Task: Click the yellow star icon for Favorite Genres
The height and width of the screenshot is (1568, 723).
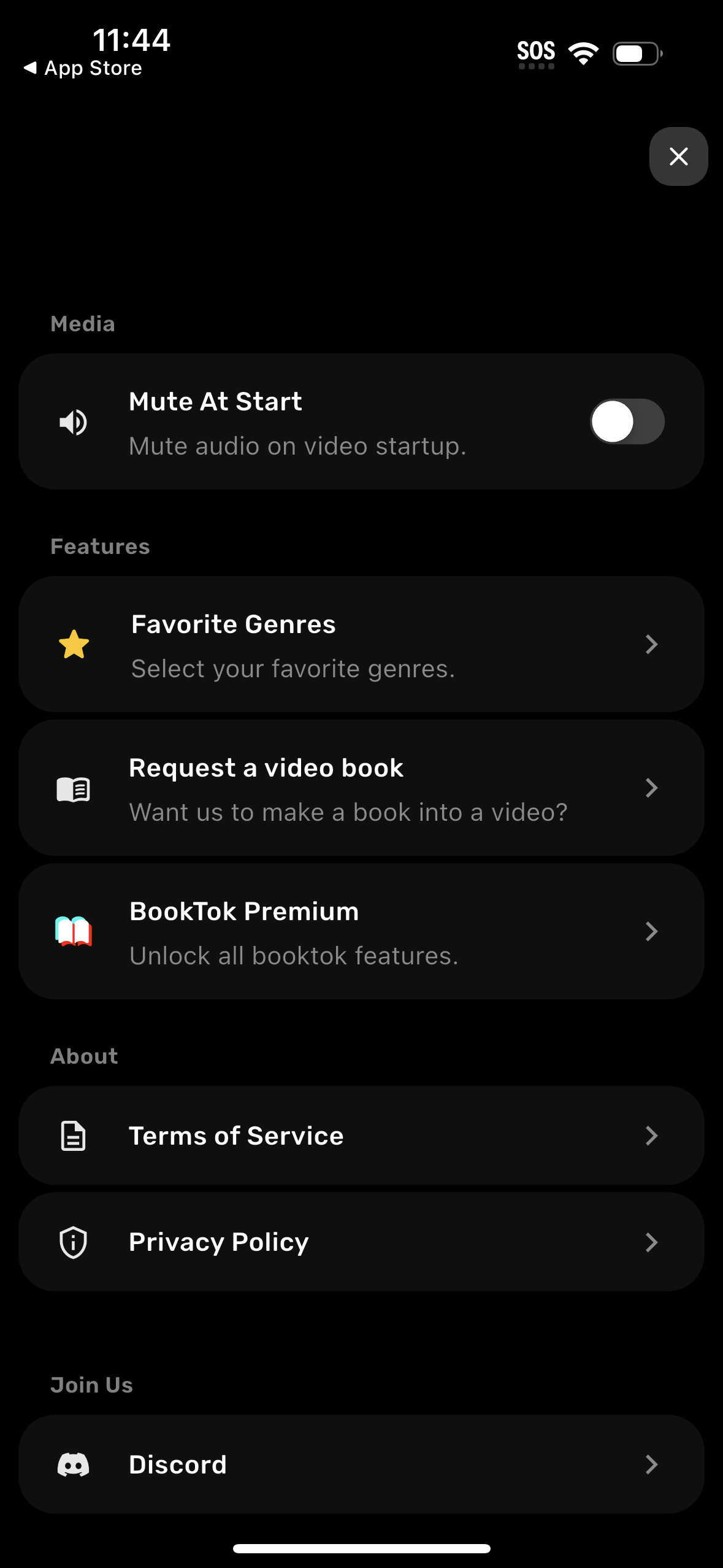Action: pyautogui.click(x=73, y=644)
